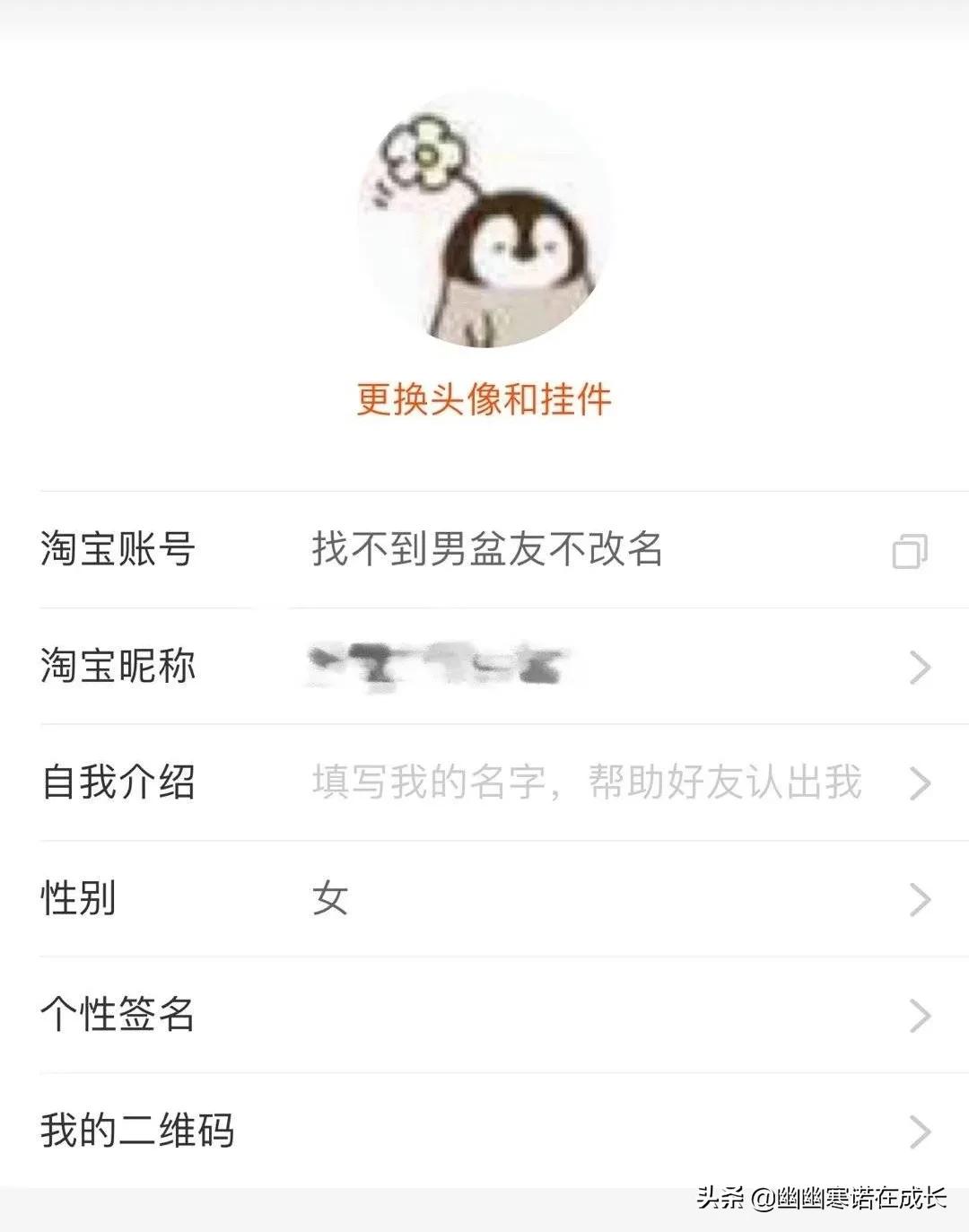Screen dimensions: 969x1232
Task: Click the chevron on the 淘宝昵称 row
Action: coord(918,665)
